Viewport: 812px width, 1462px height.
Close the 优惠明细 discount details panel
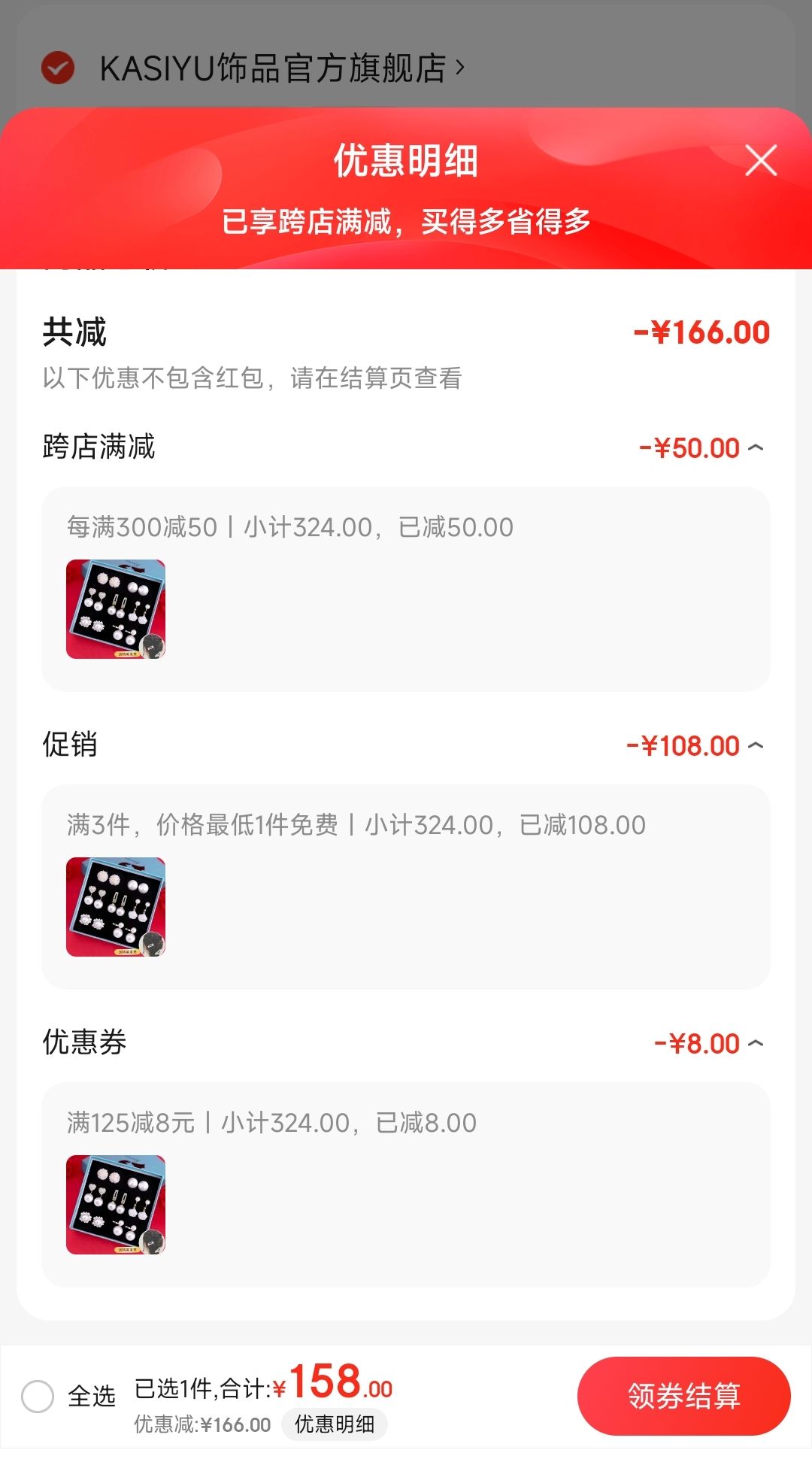[761, 160]
